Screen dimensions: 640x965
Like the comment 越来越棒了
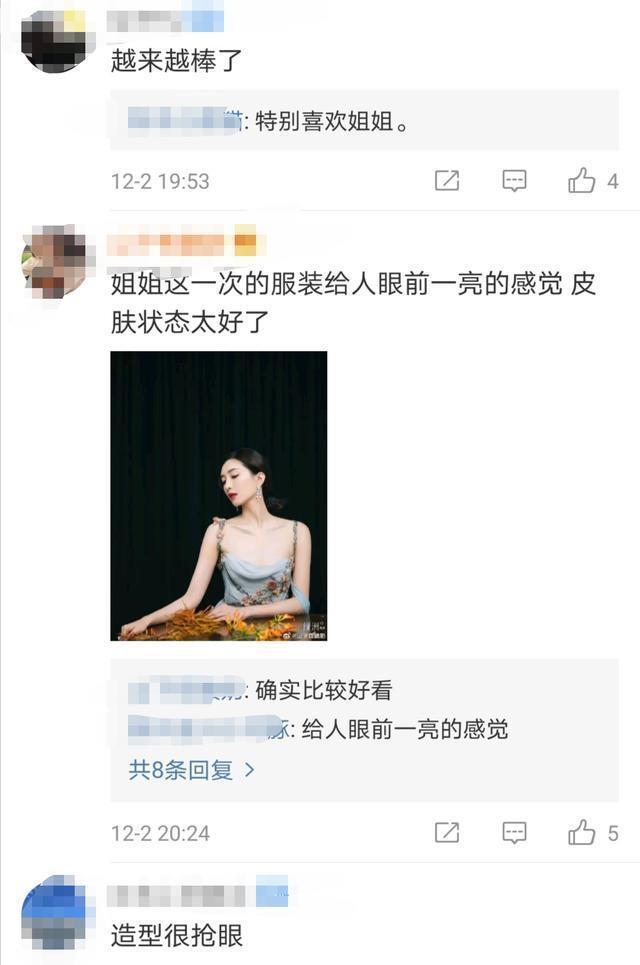(x=582, y=181)
